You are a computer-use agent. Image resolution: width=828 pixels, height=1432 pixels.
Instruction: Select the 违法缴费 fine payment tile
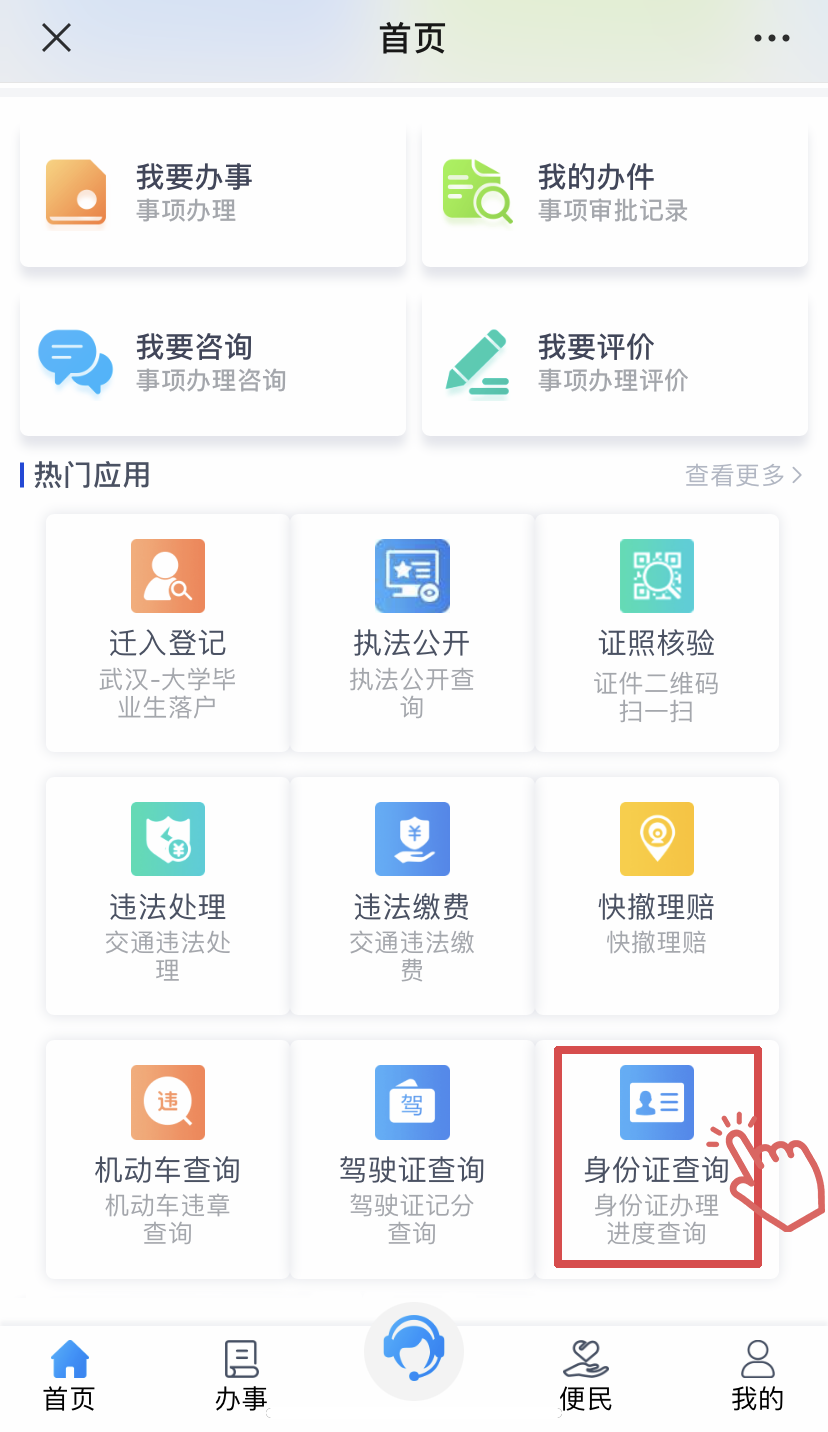[412, 895]
